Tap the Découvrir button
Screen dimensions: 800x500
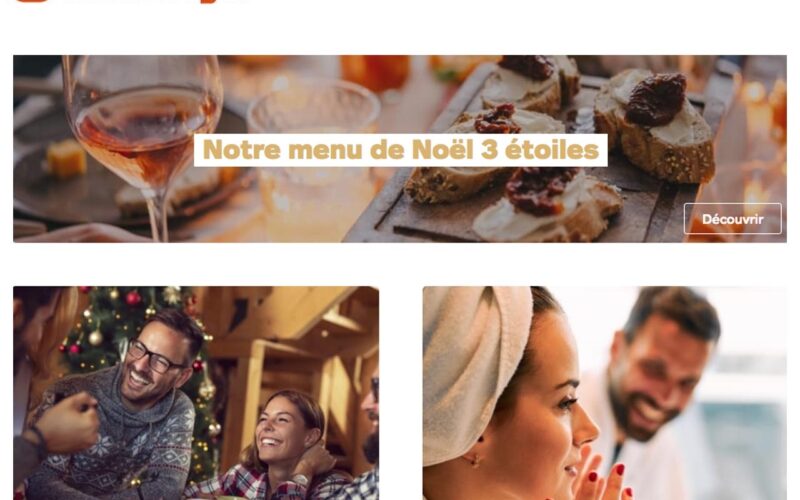pos(732,219)
